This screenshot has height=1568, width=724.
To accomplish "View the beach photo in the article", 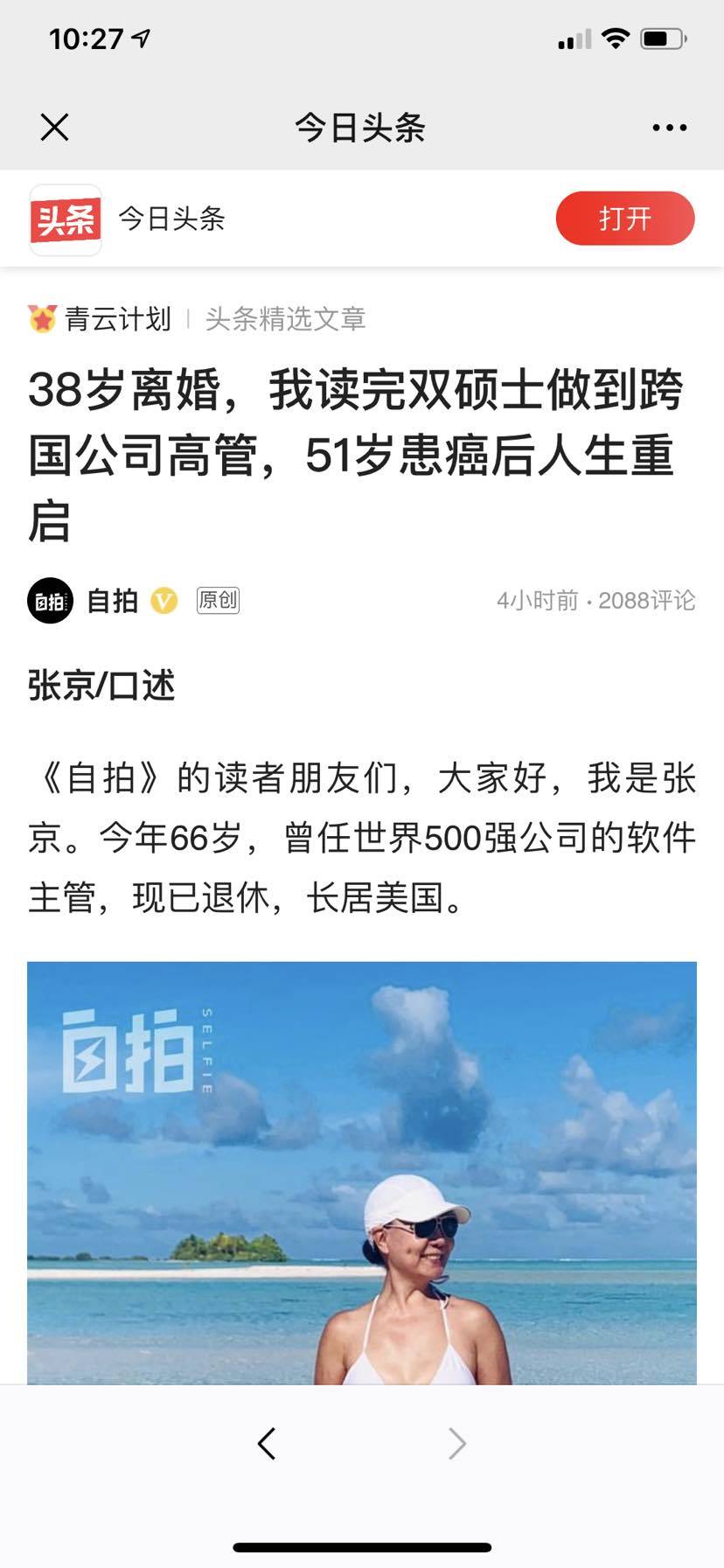I will (362, 1172).
